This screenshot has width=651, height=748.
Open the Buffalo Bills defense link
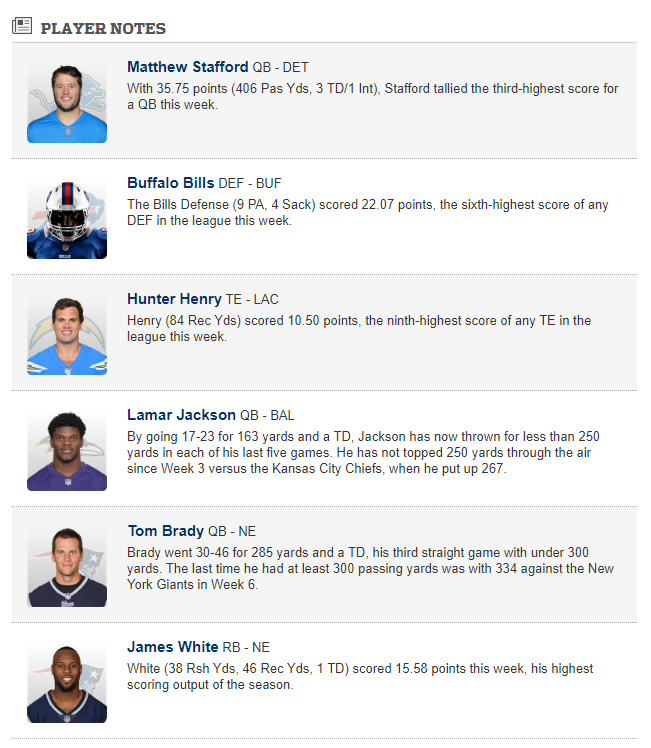click(170, 183)
